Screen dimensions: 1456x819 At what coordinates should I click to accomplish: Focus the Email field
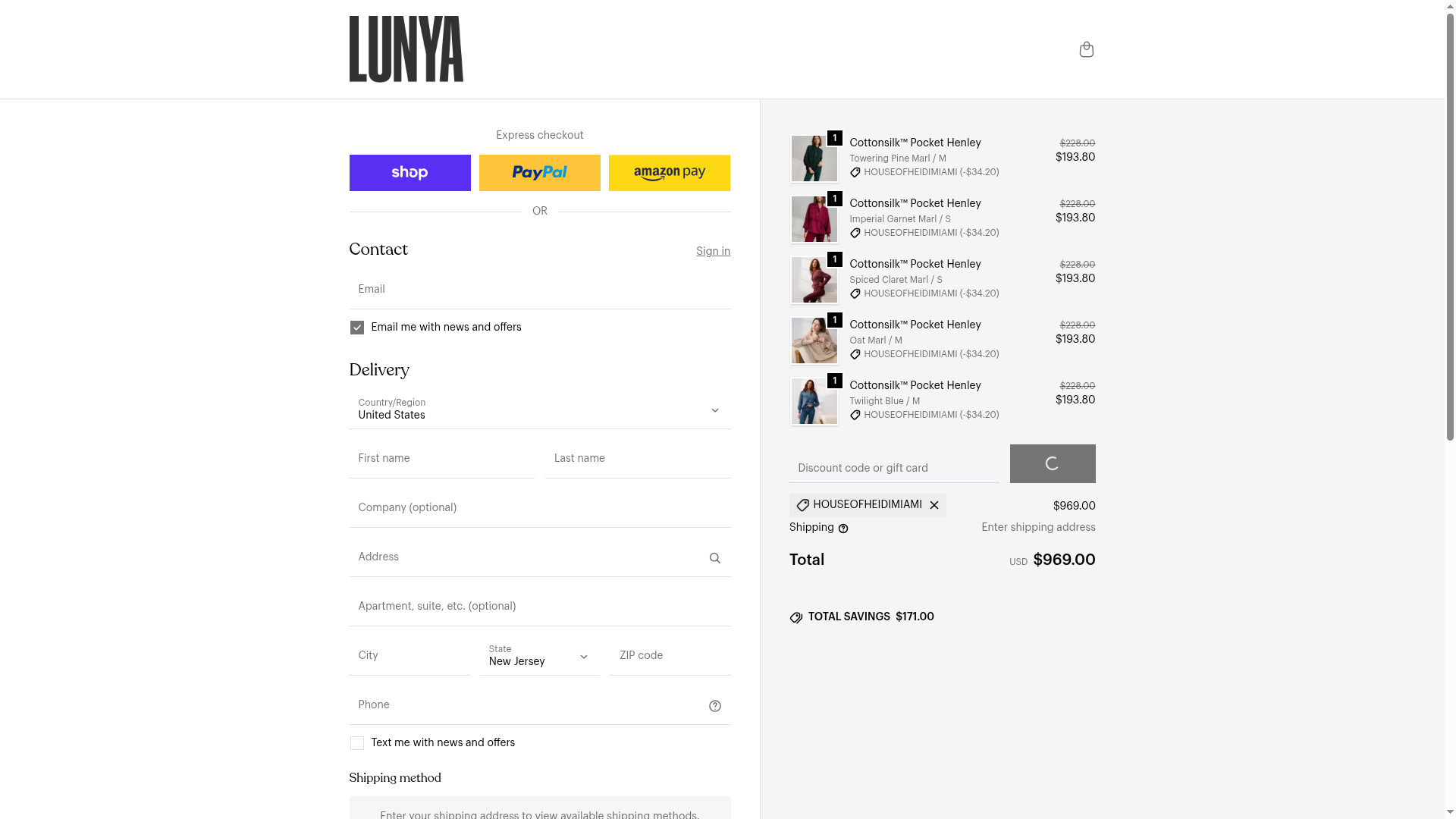539,290
